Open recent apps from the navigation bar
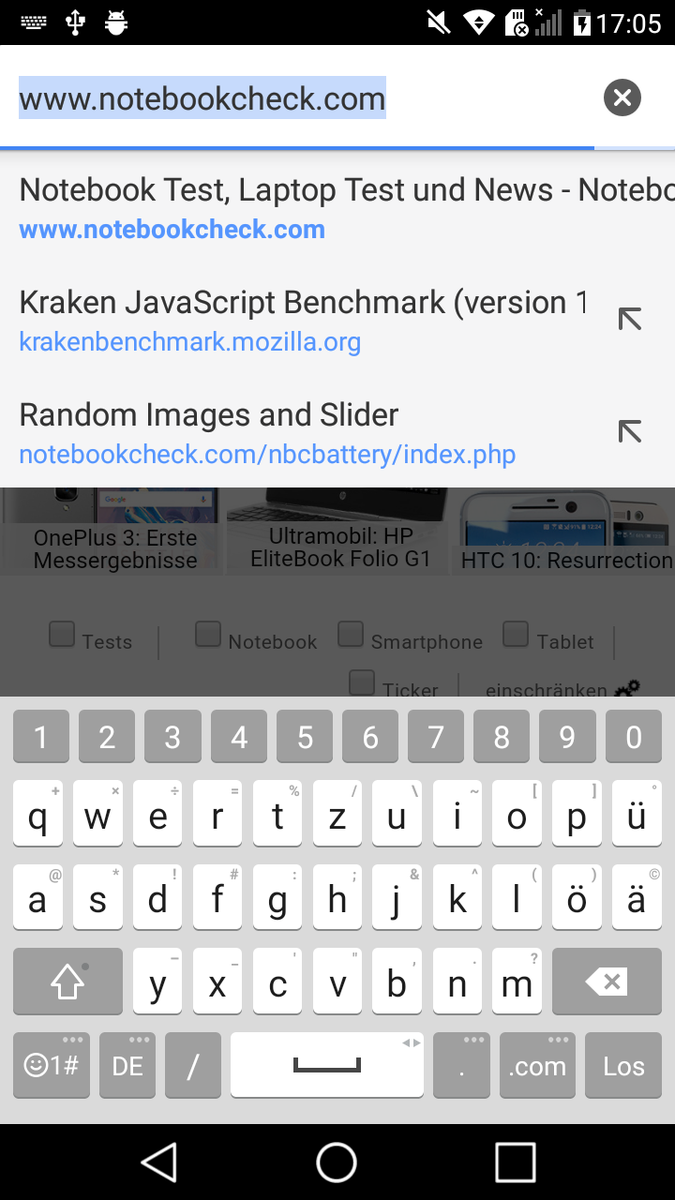 click(x=515, y=1162)
